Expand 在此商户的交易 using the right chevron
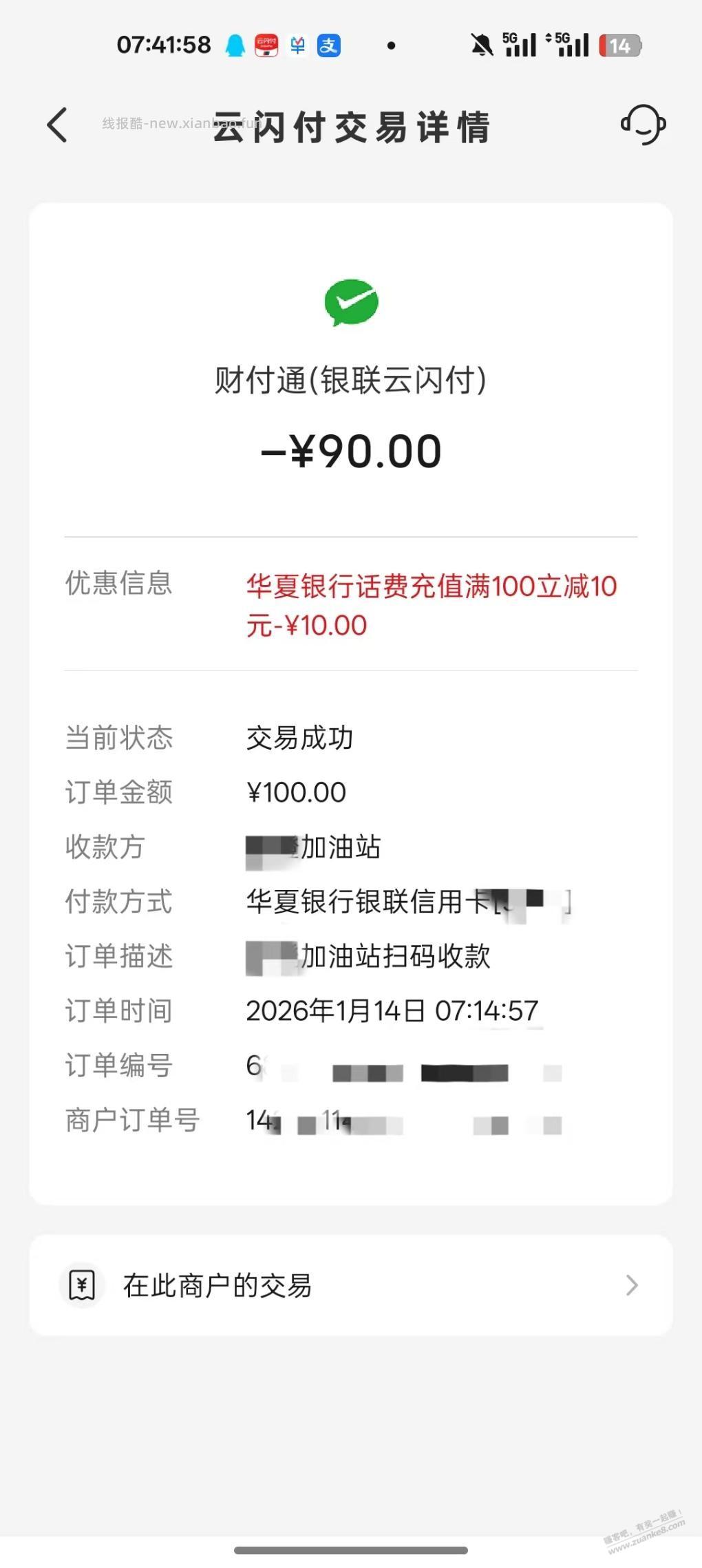The height and width of the screenshot is (1568, 702). click(632, 1284)
